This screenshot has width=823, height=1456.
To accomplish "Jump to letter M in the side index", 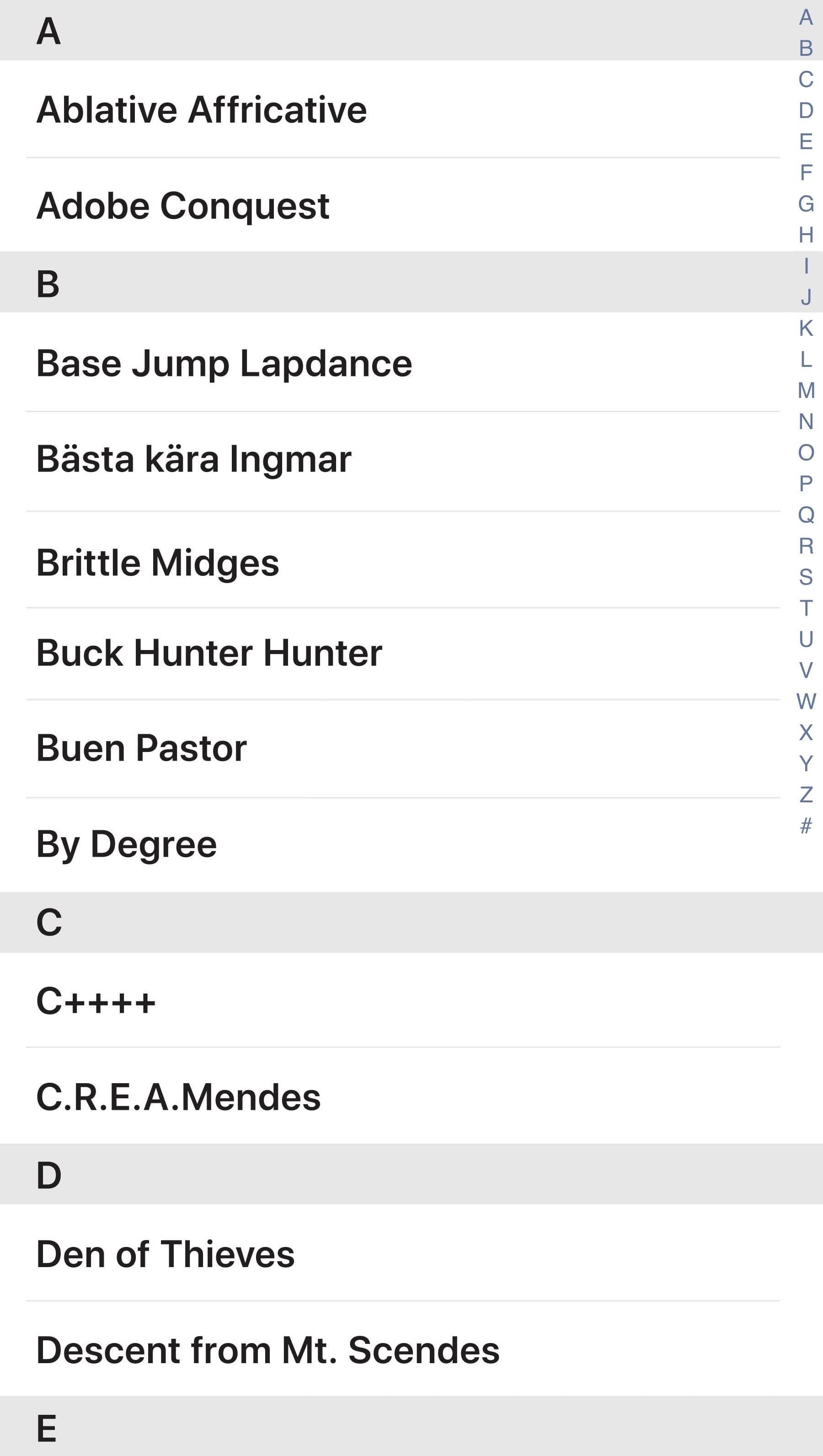I will pos(806,390).
